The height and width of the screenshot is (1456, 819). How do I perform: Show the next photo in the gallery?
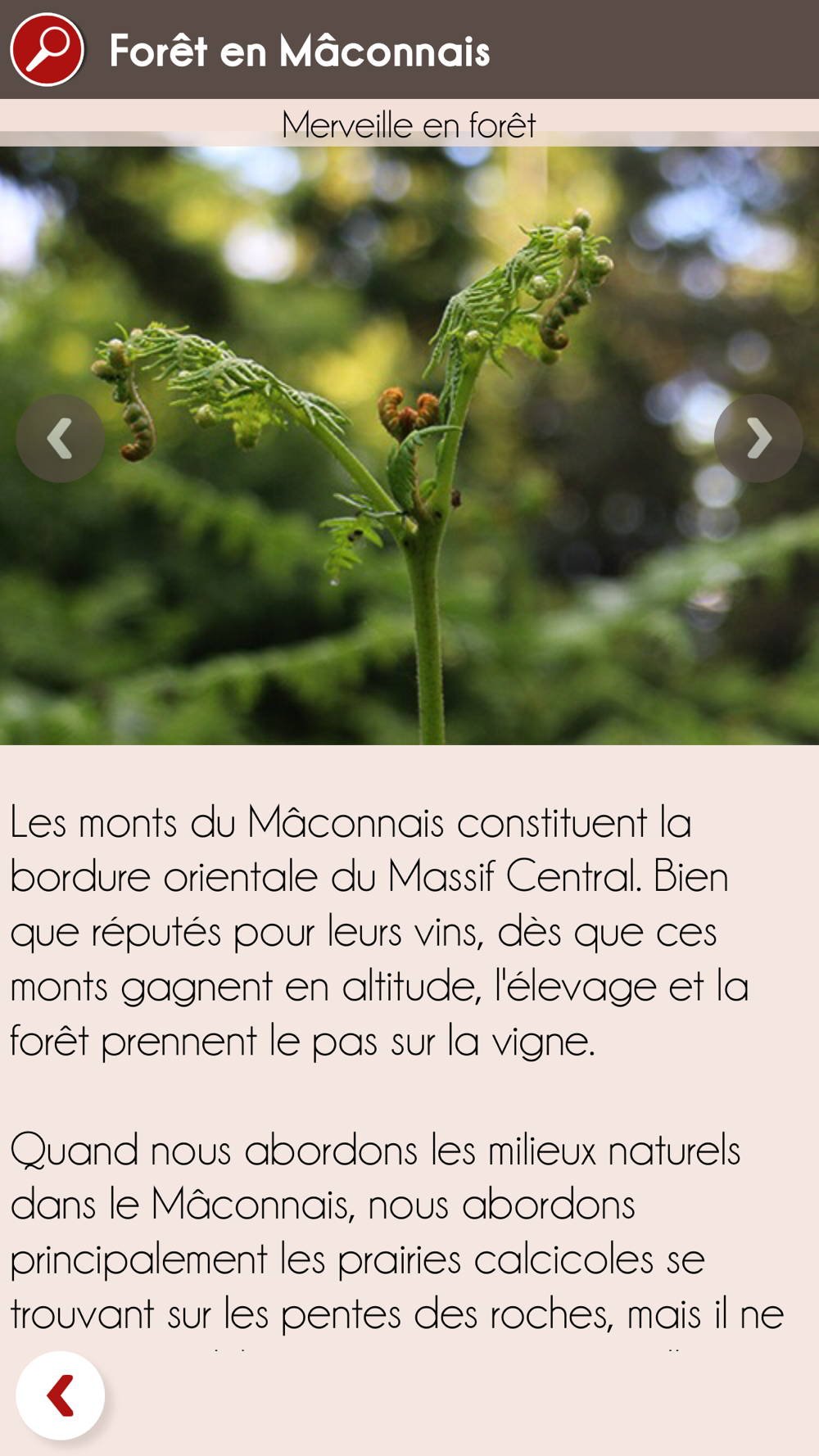(x=758, y=438)
